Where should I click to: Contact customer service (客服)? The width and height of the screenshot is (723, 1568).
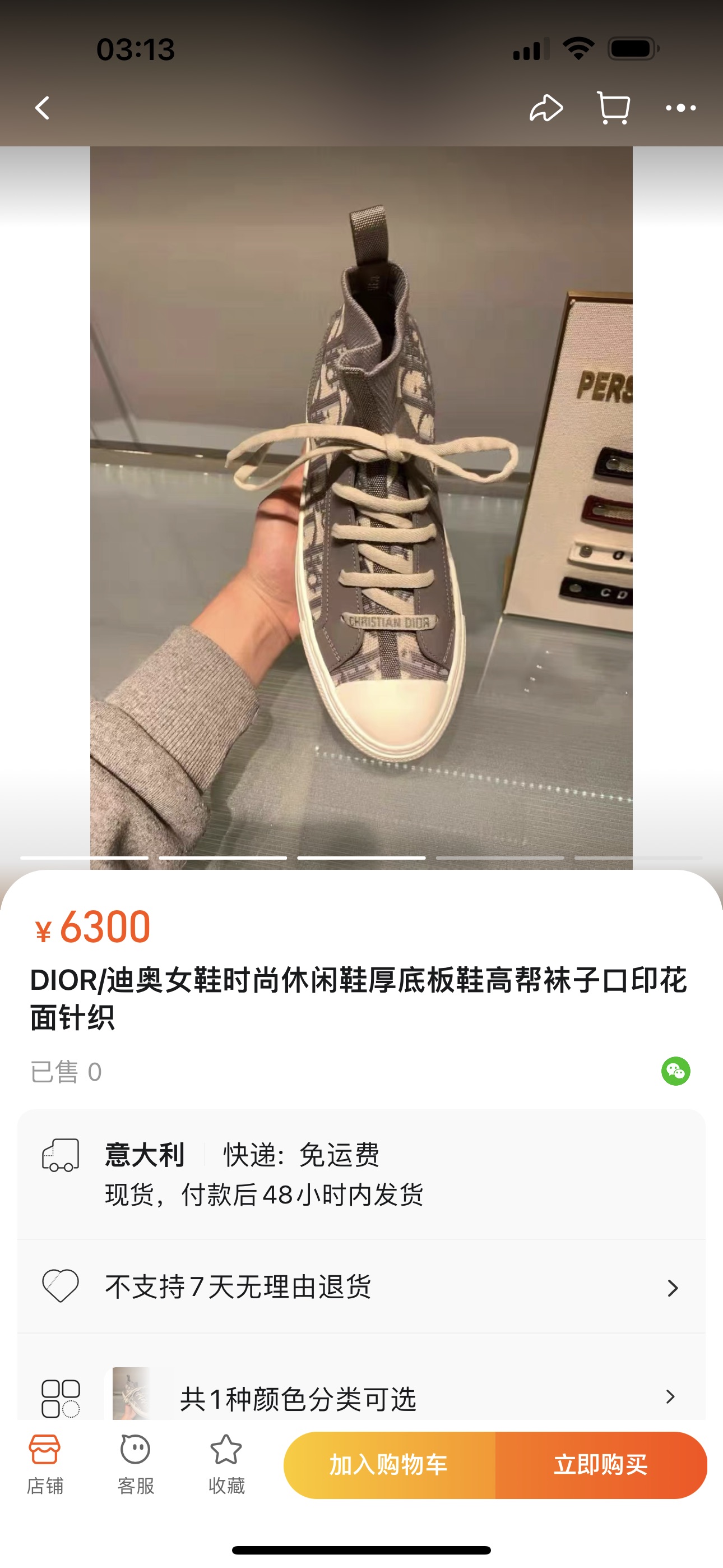(135, 1464)
